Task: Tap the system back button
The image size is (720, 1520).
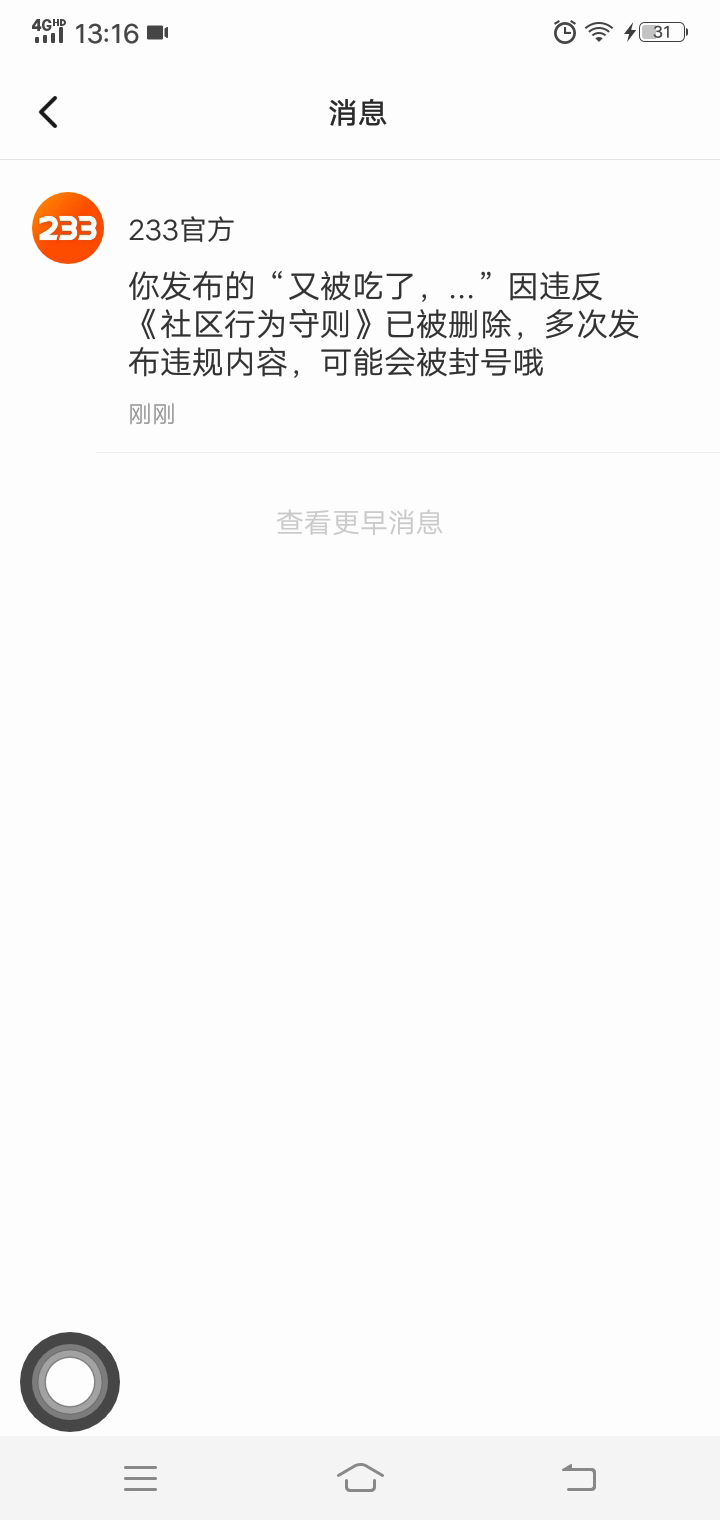Action: point(579,1477)
